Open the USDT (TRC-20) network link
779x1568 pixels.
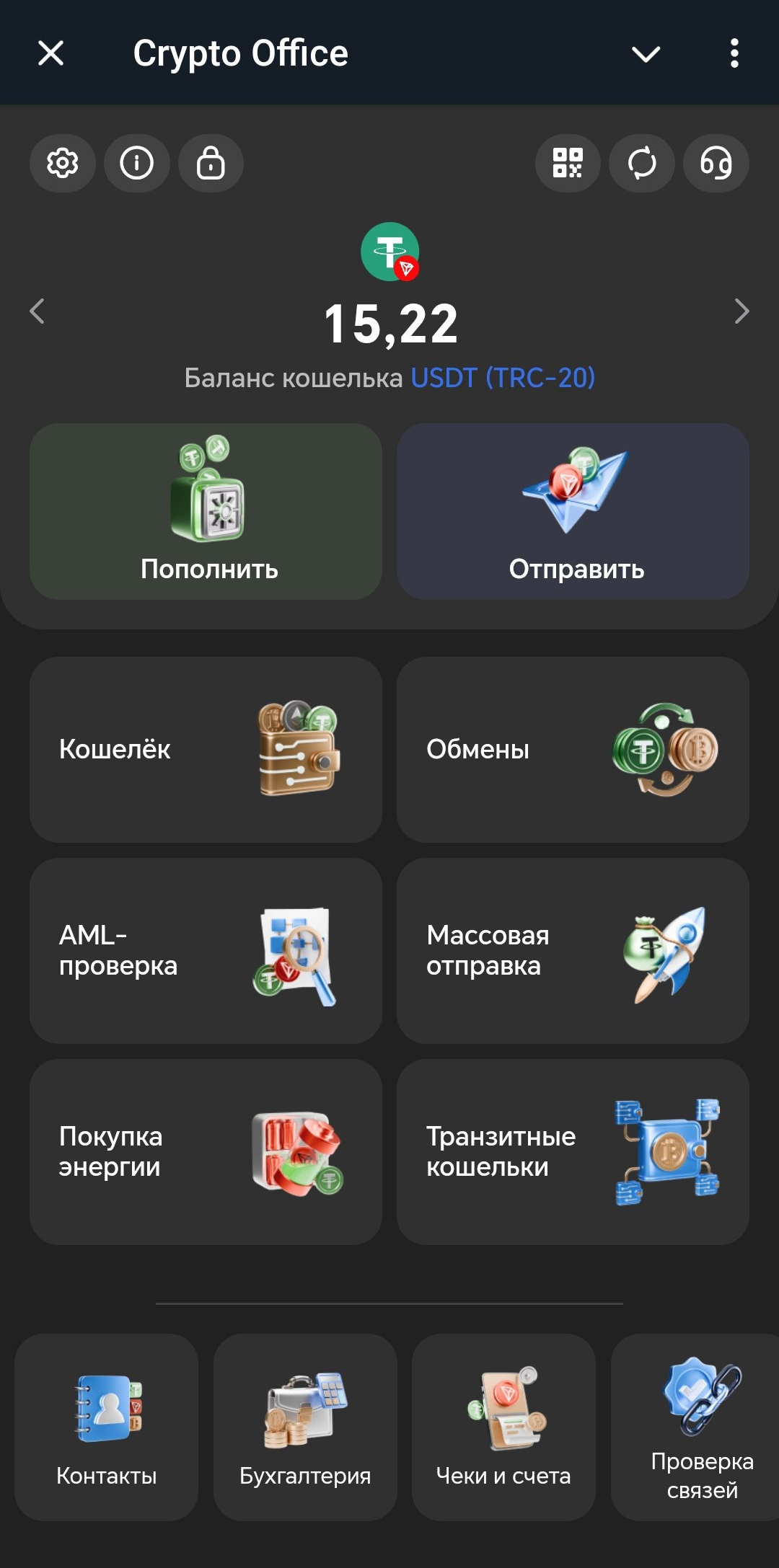click(503, 376)
